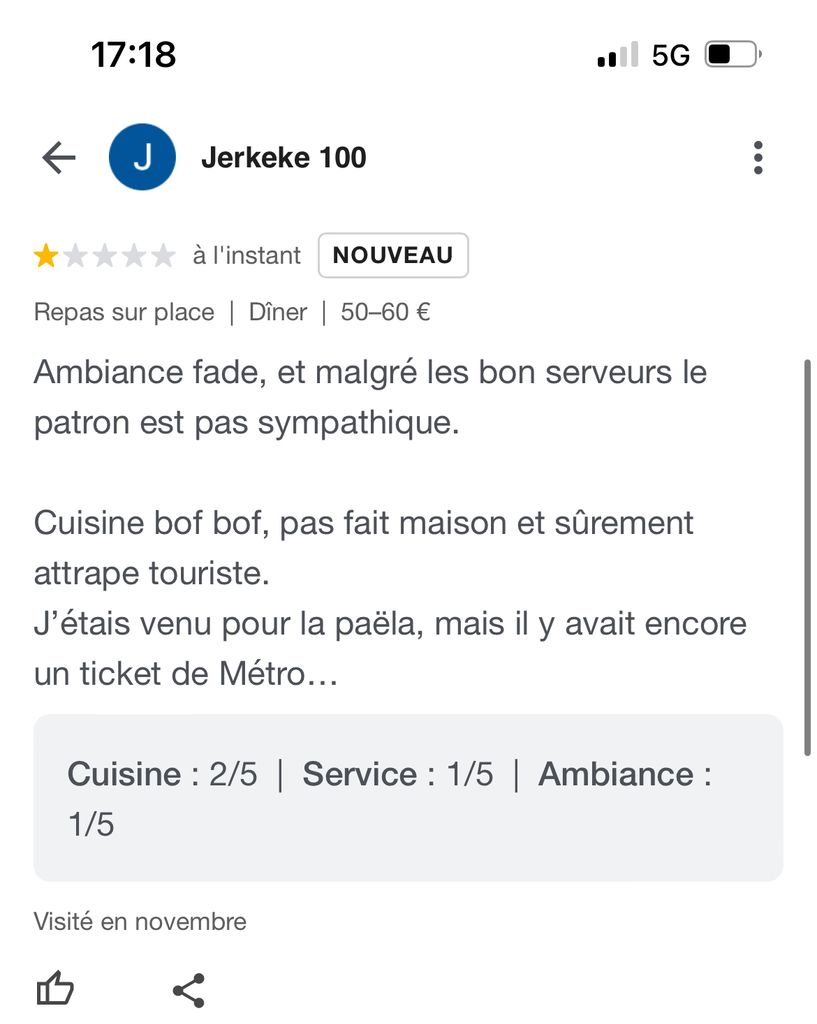View the reviewer profile Jerkeke 100

pos(284,158)
